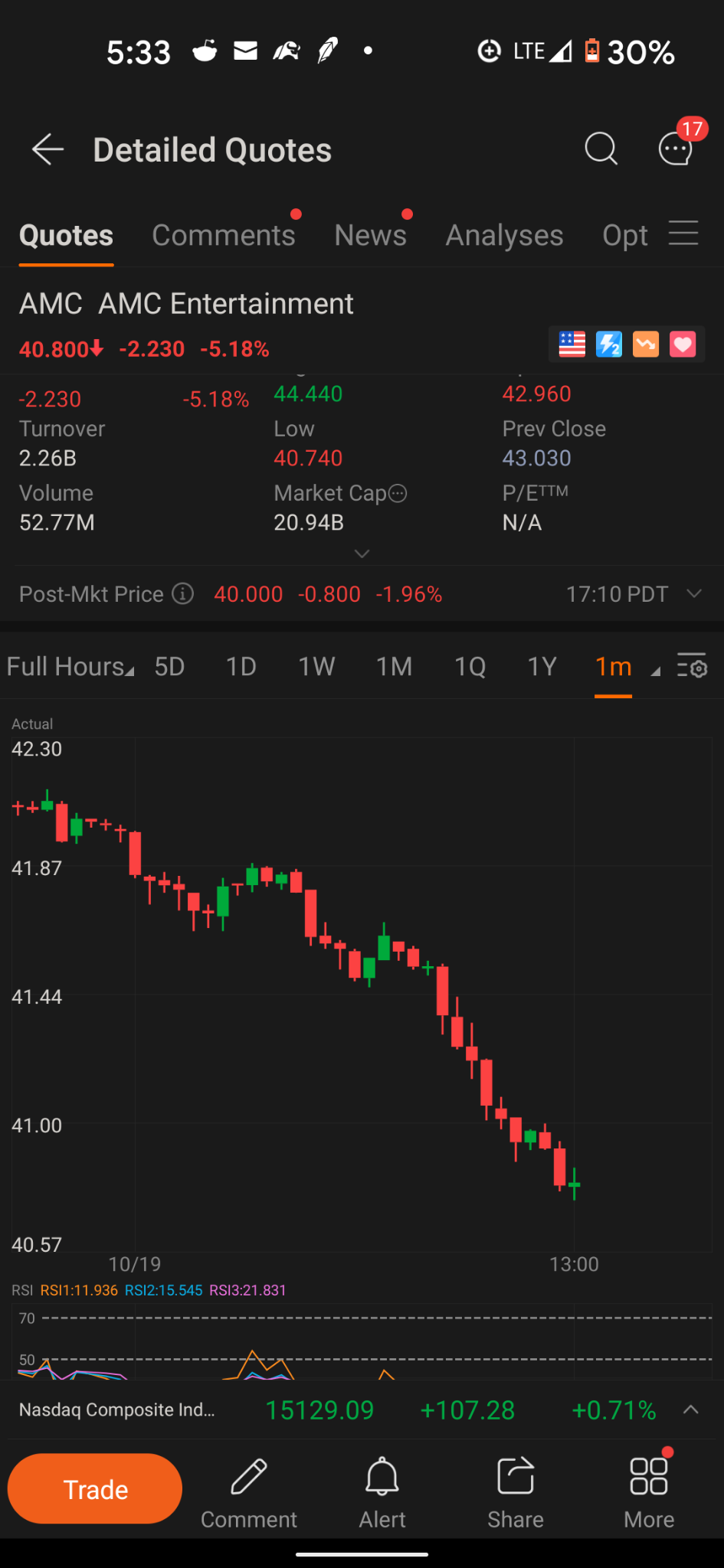This screenshot has height=1568, width=724.
Task: Open the Full Hours dropdown
Action: [x=70, y=666]
